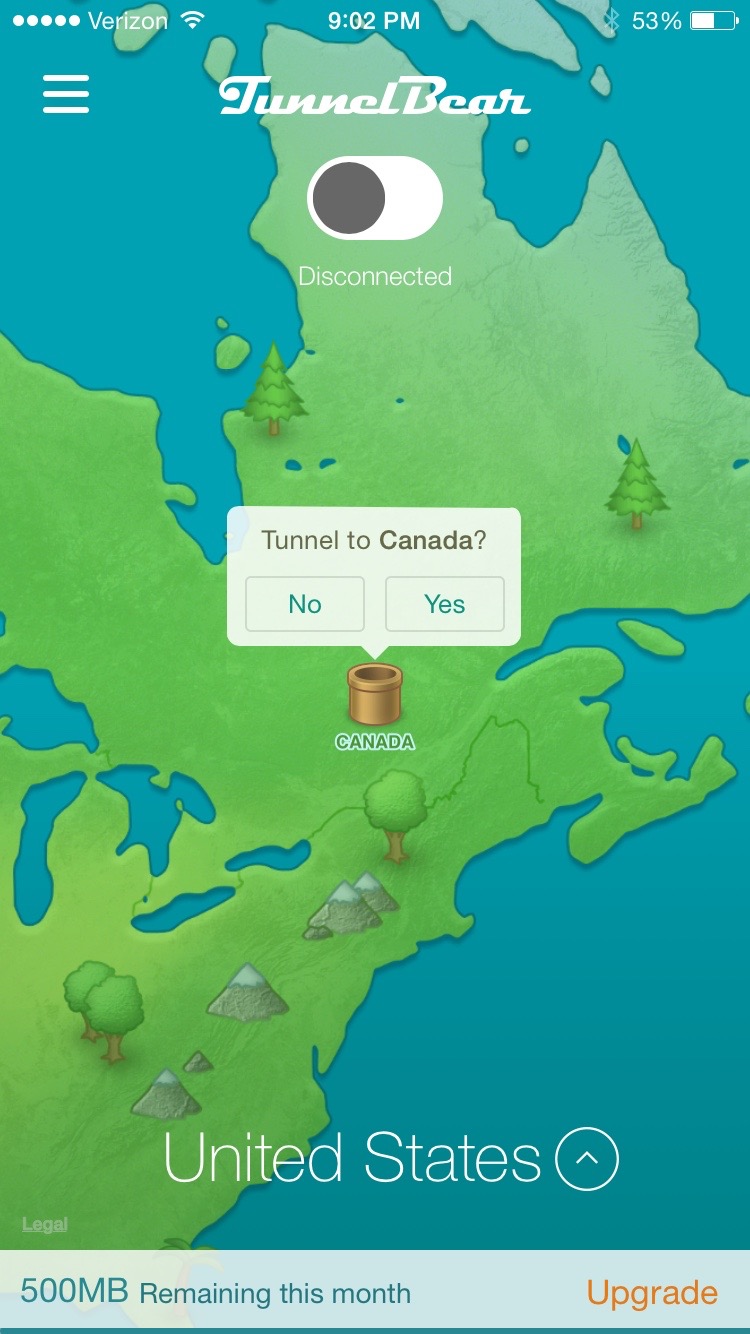750x1334 pixels.
Task: Open the hamburger menu
Action: coord(66,95)
